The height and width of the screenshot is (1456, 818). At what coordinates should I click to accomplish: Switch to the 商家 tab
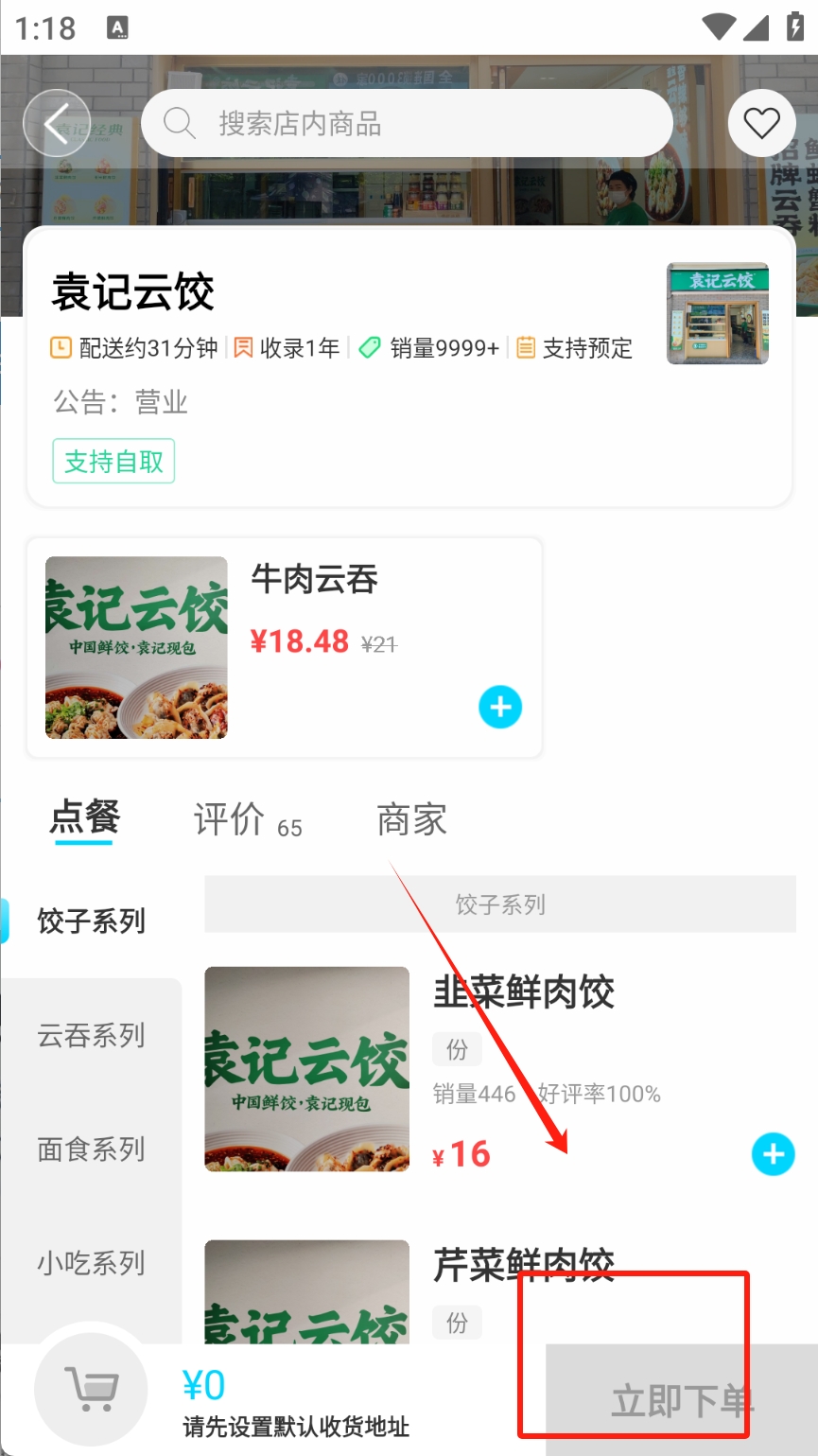[411, 819]
